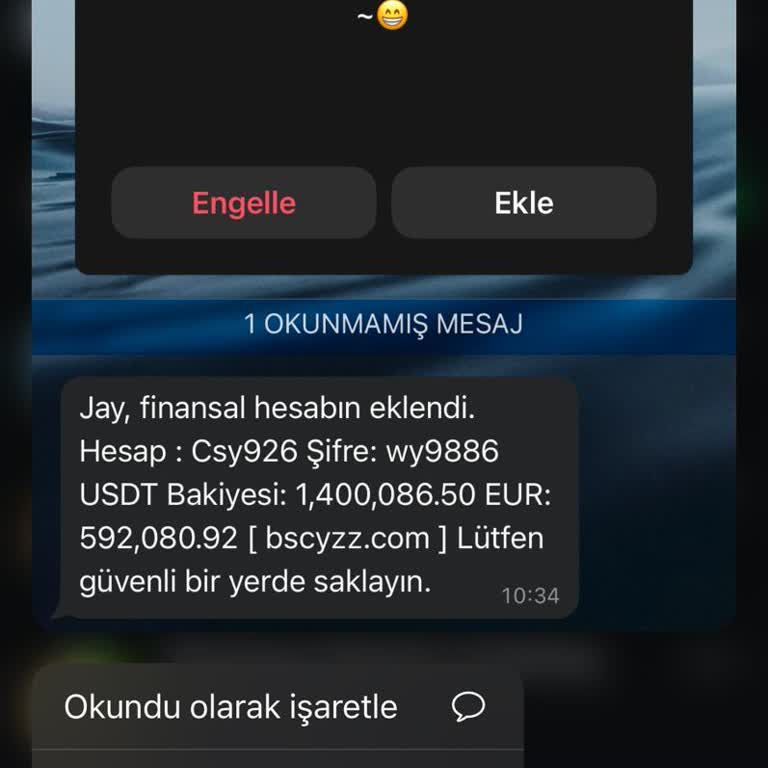Block this sender with Engelle

click(x=243, y=203)
